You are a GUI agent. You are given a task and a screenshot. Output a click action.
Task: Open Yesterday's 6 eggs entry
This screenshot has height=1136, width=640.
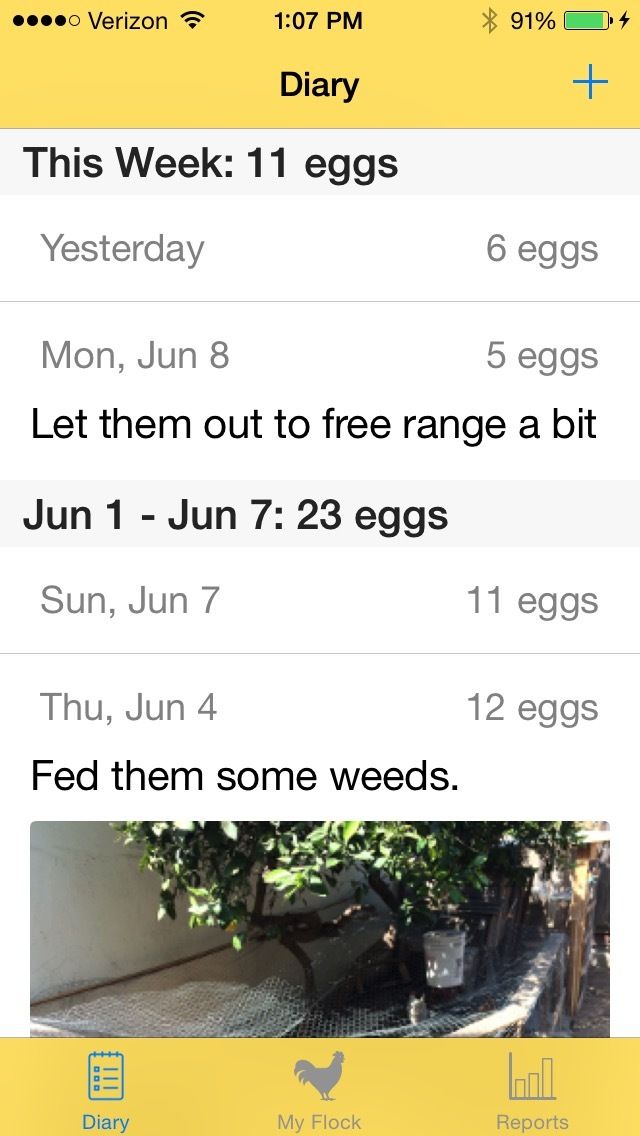(x=320, y=249)
